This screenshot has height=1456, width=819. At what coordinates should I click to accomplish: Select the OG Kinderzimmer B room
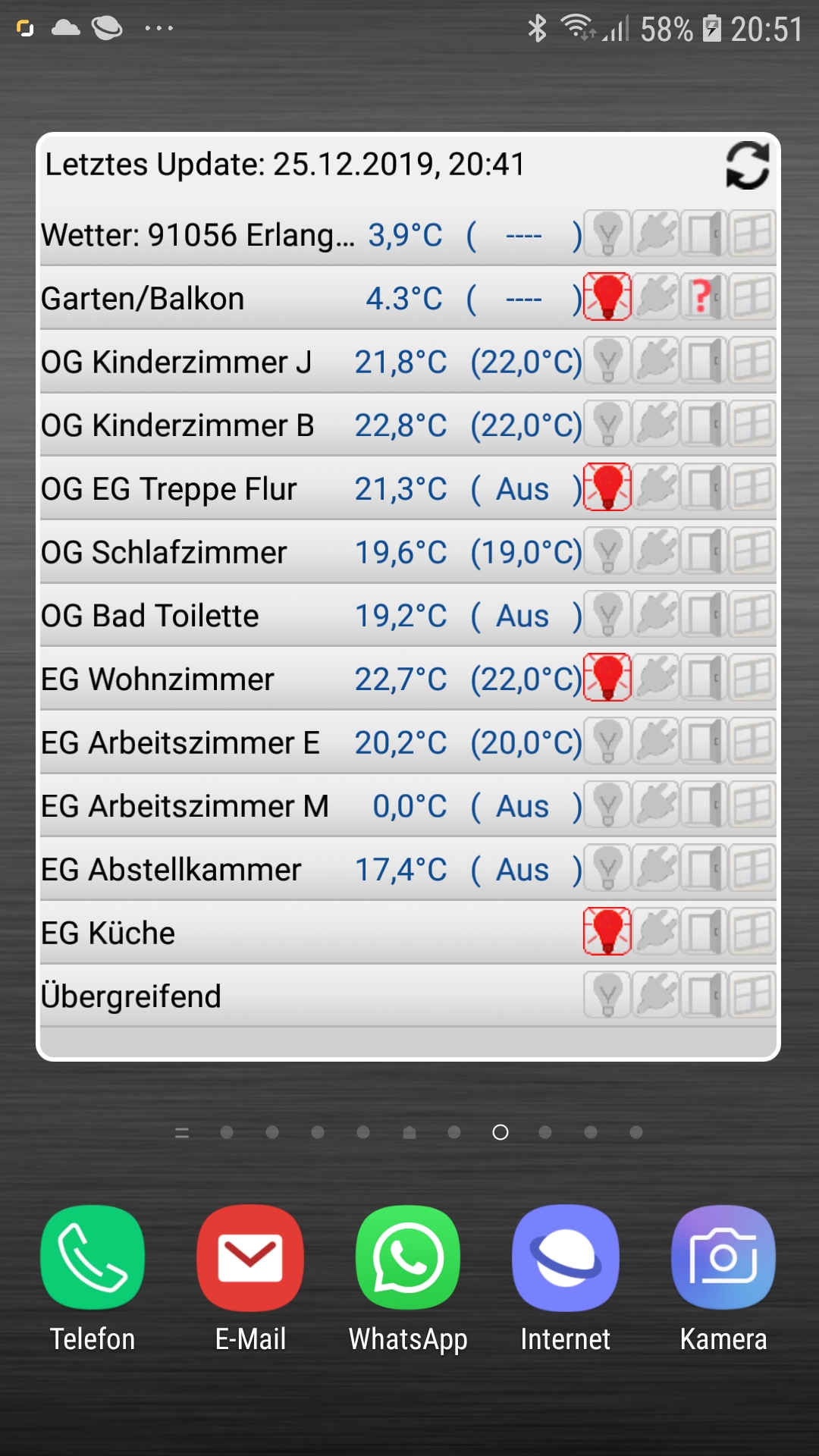[x=177, y=426]
